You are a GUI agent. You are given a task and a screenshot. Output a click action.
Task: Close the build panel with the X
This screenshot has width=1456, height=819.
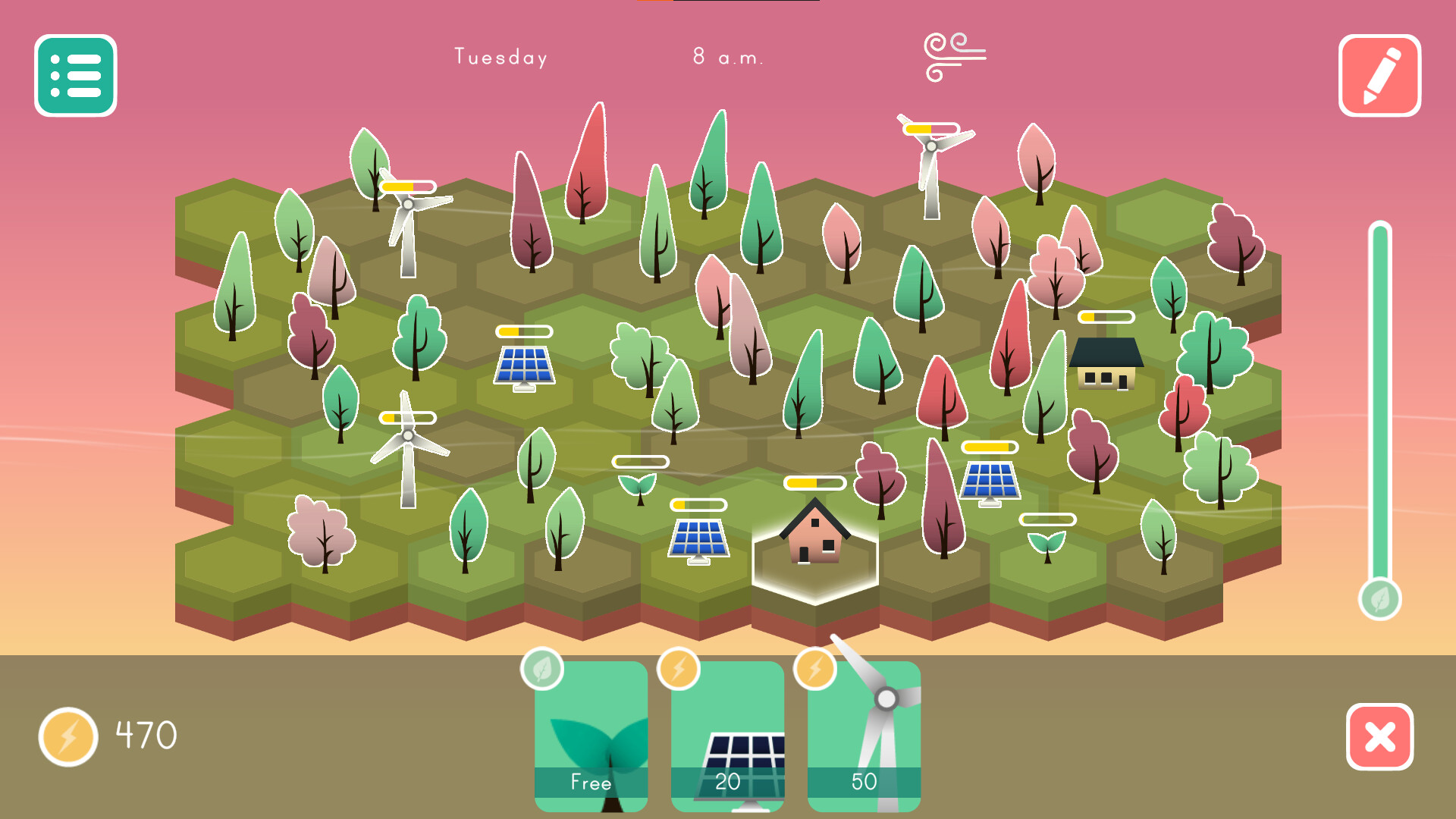1379,736
